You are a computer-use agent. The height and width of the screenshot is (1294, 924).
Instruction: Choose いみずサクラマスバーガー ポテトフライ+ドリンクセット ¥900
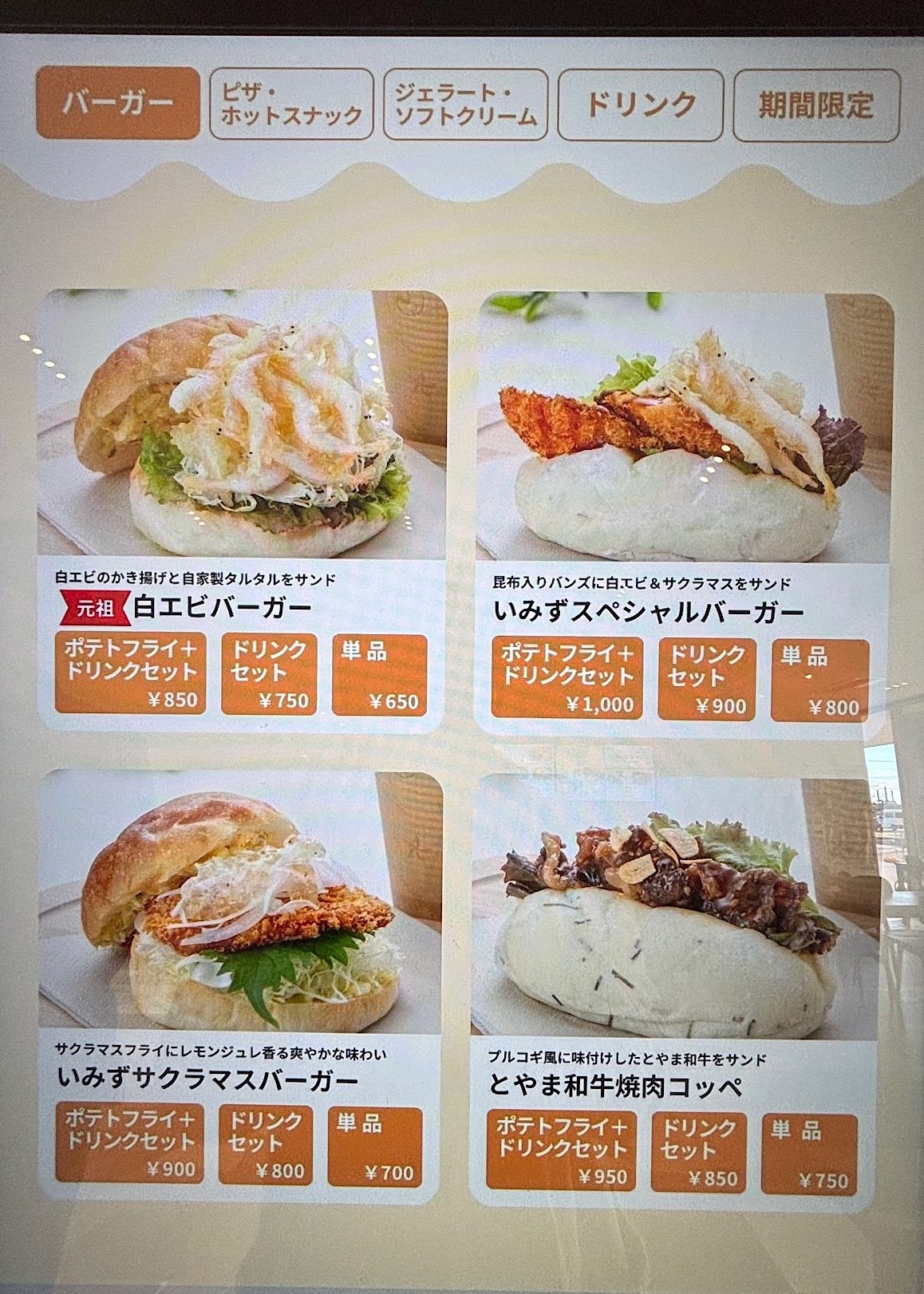129,1144
